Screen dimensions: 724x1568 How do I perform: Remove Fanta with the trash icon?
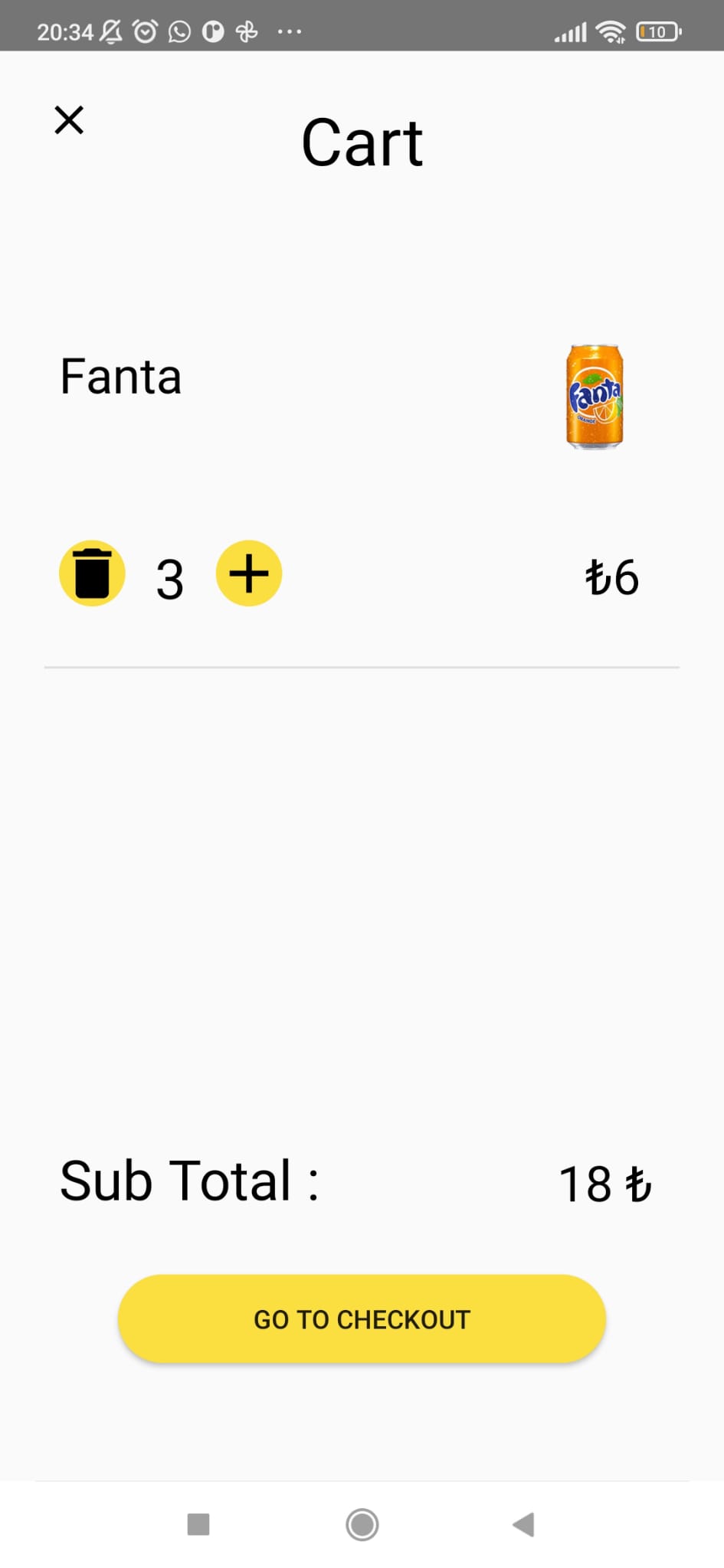92,573
